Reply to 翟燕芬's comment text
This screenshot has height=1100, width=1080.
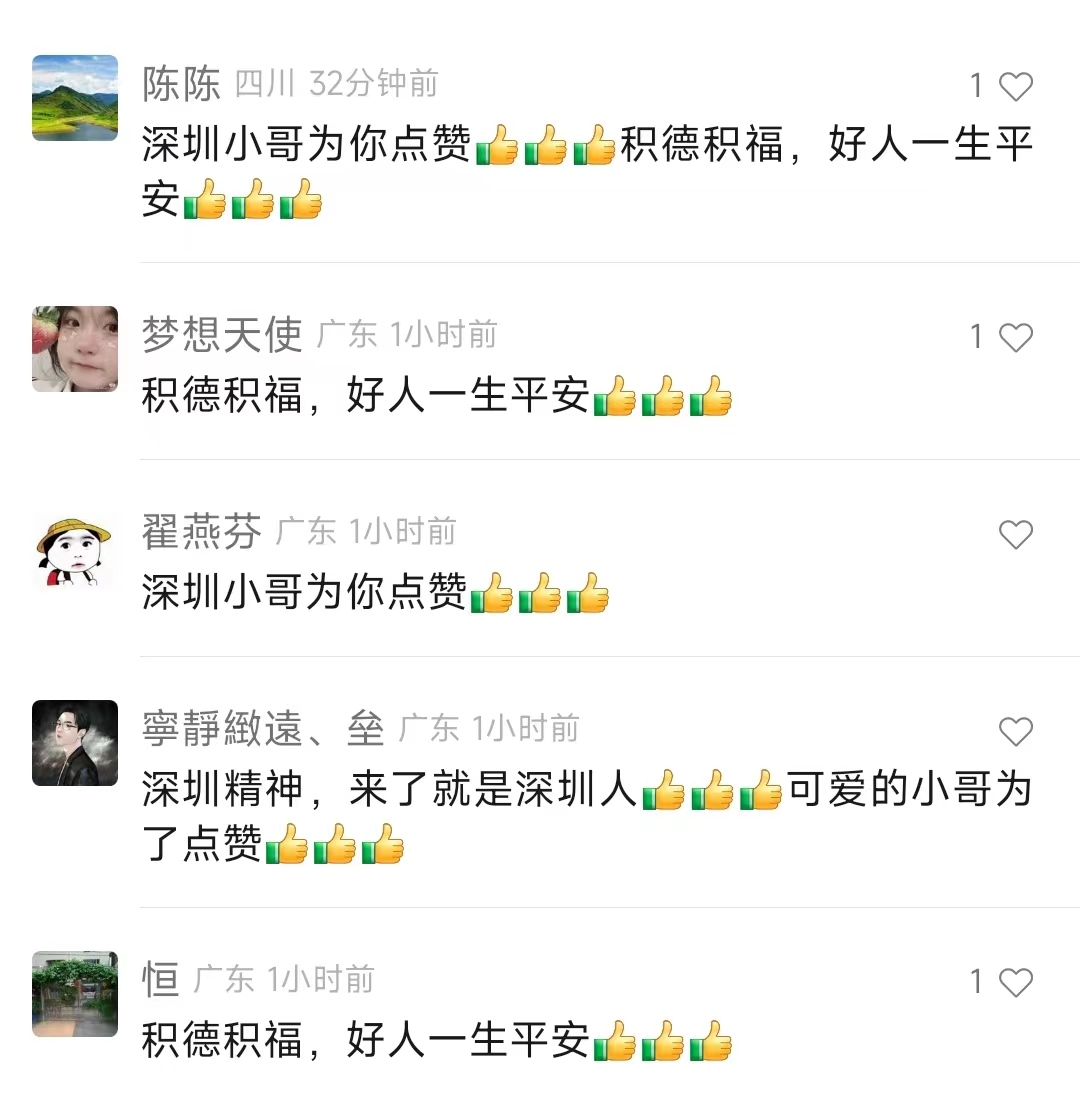(x=305, y=593)
